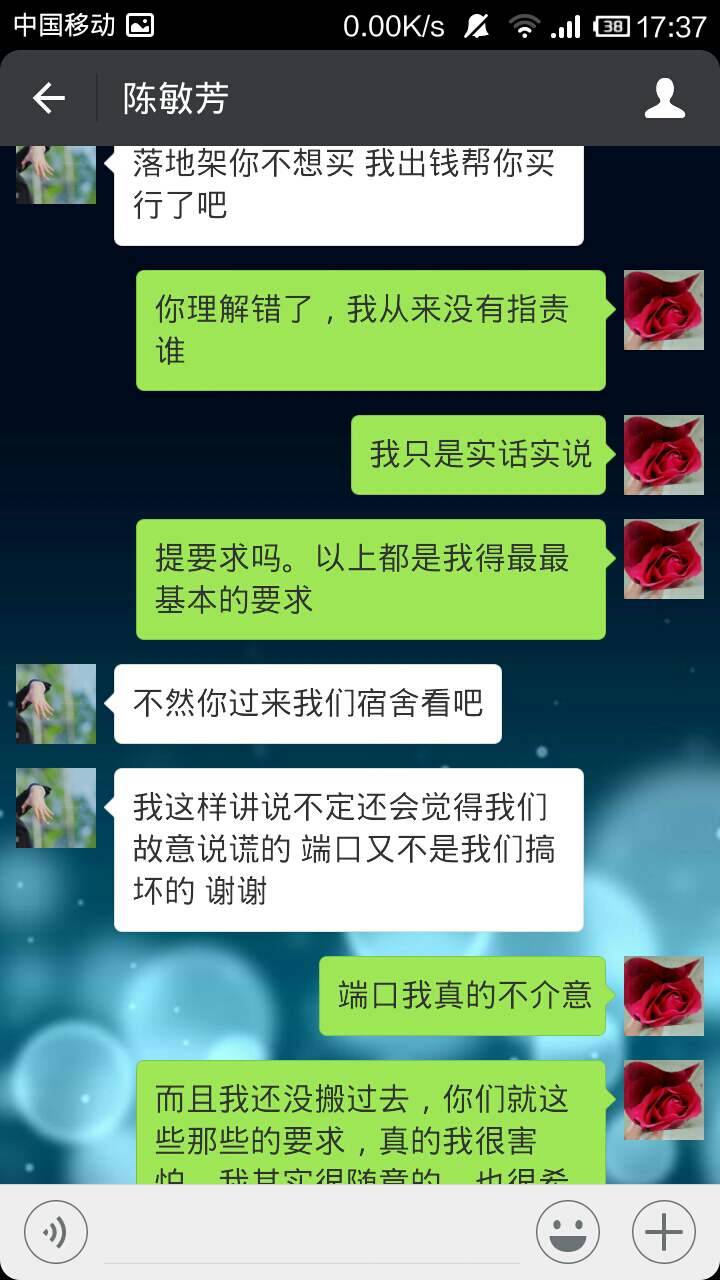
Task: Open the plus attachment menu
Action: point(664,1232)
